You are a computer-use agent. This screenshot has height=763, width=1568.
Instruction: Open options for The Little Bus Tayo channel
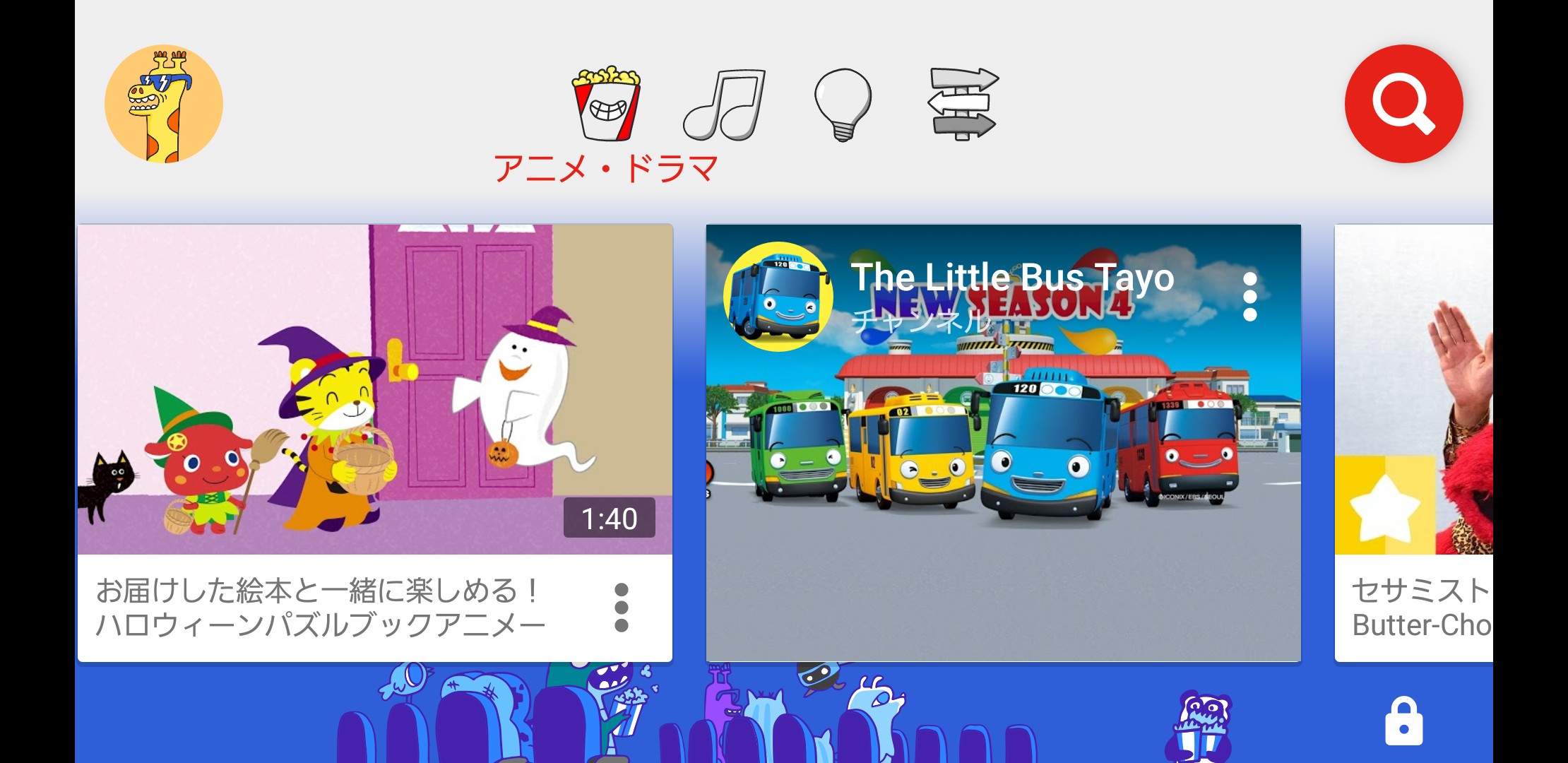[x=1249, y=297]
